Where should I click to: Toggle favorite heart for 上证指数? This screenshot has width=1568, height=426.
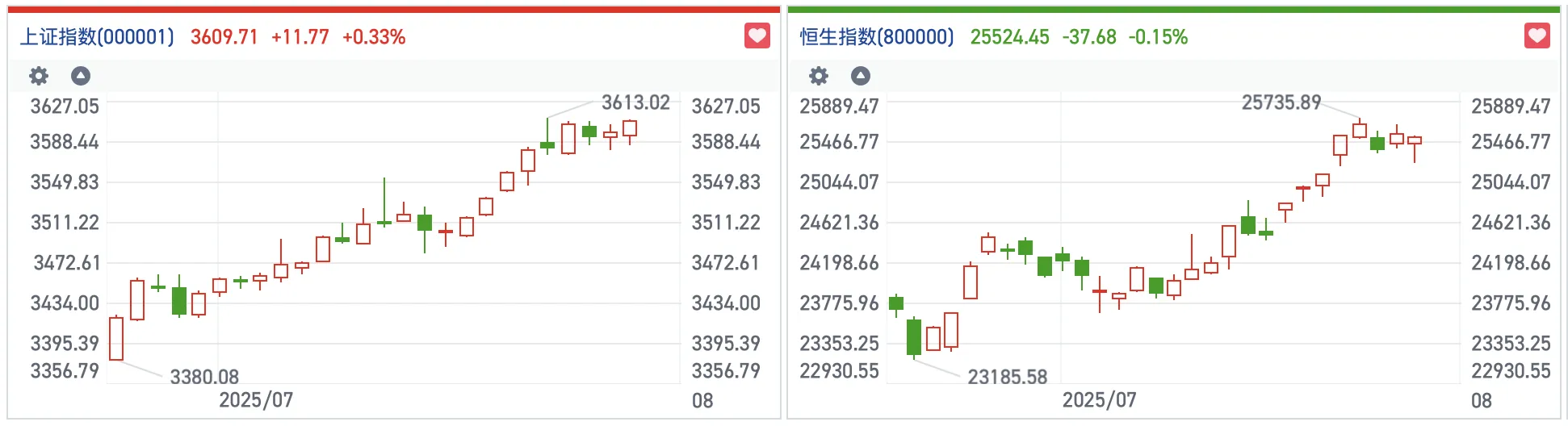click(x=757, y=36)
